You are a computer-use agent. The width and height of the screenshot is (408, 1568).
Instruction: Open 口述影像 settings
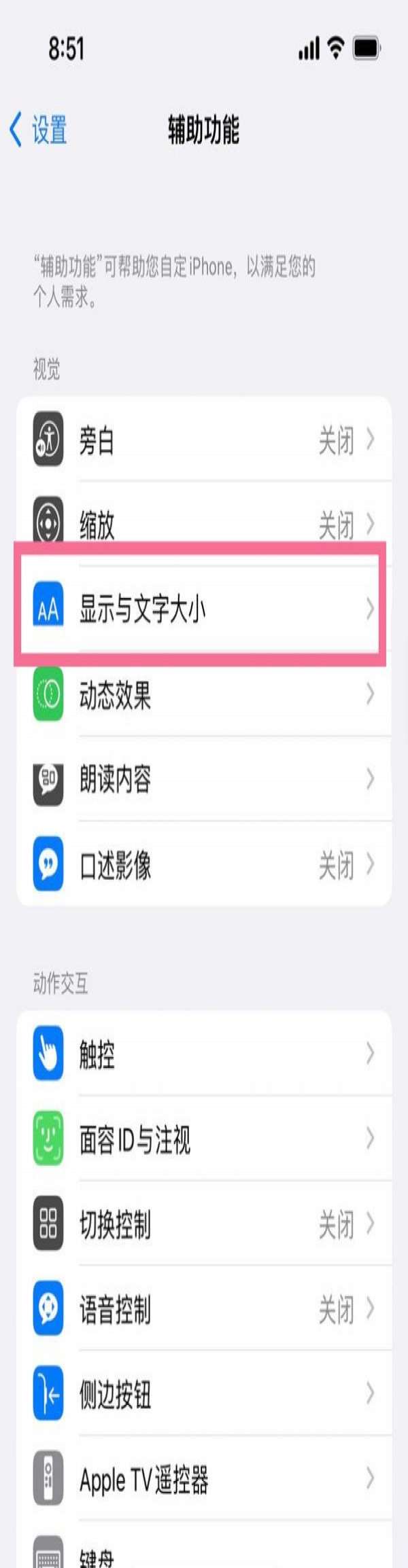(204, 864)
